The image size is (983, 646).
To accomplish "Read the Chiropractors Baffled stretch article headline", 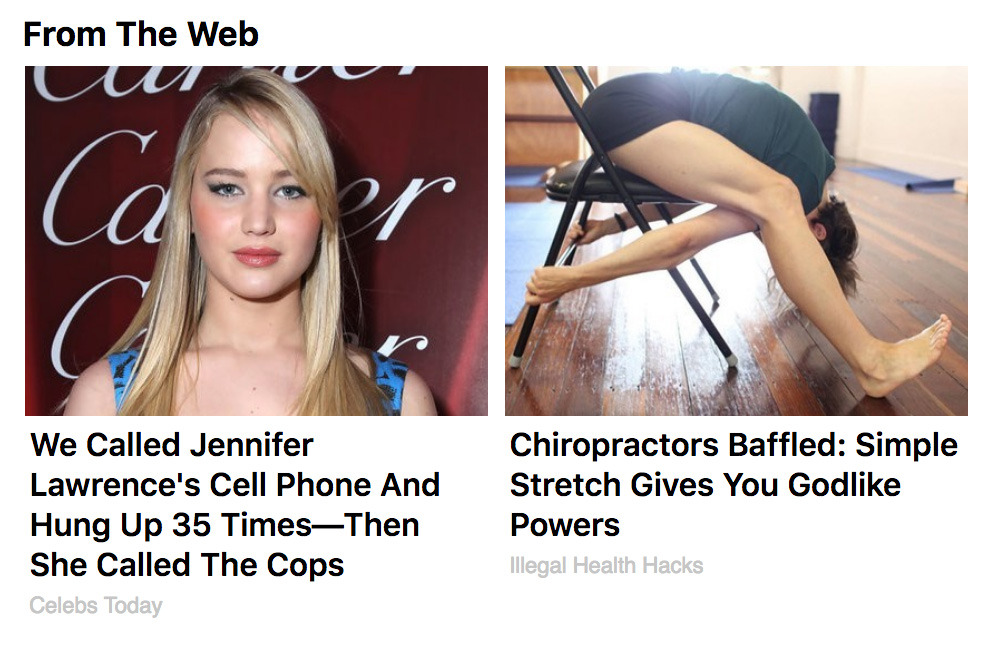I will point(733,484).
